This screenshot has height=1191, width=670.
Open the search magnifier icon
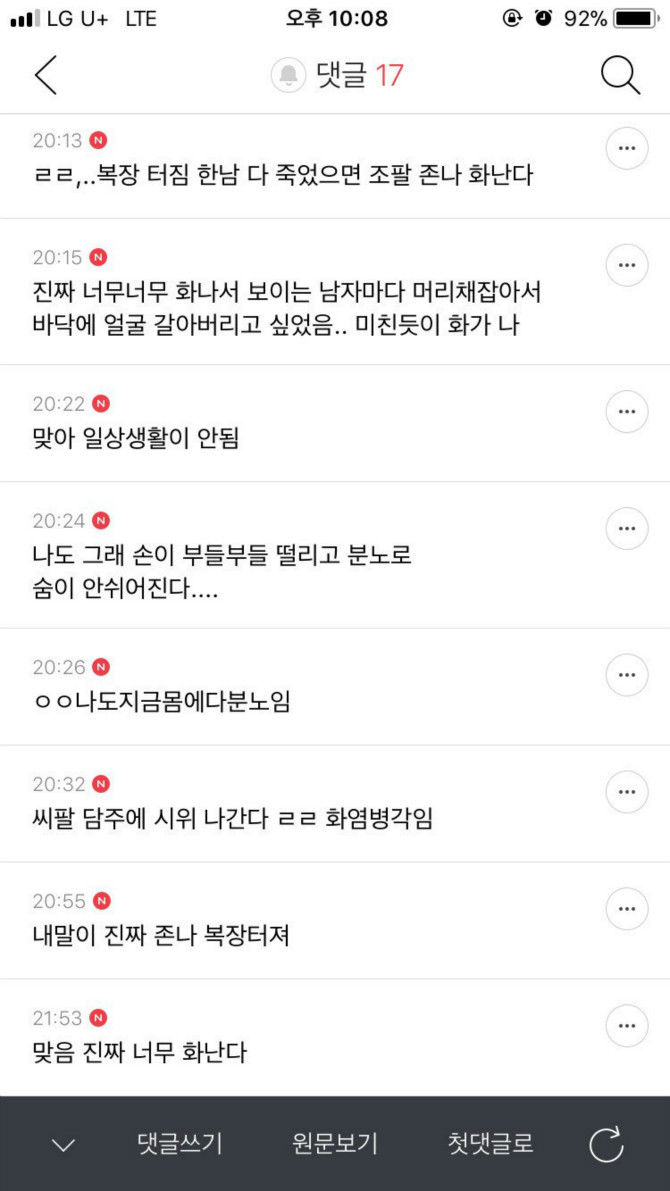[620, 76]
